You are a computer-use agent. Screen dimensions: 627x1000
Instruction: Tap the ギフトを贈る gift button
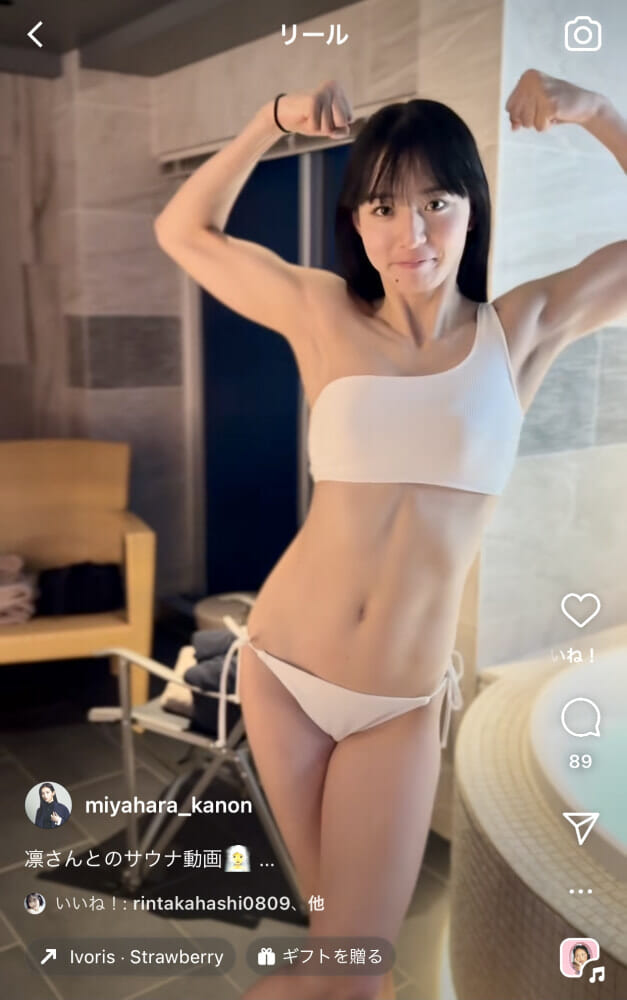(320, 957)
